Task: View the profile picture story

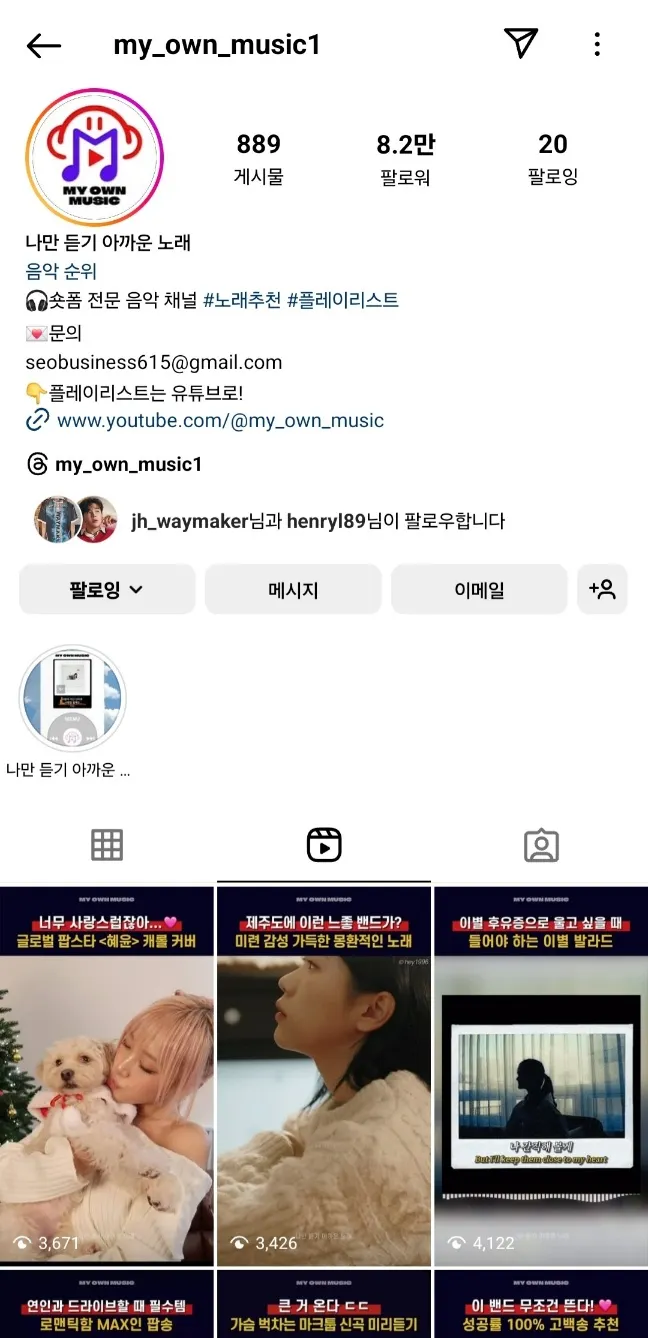Action: tap(94, 157)
